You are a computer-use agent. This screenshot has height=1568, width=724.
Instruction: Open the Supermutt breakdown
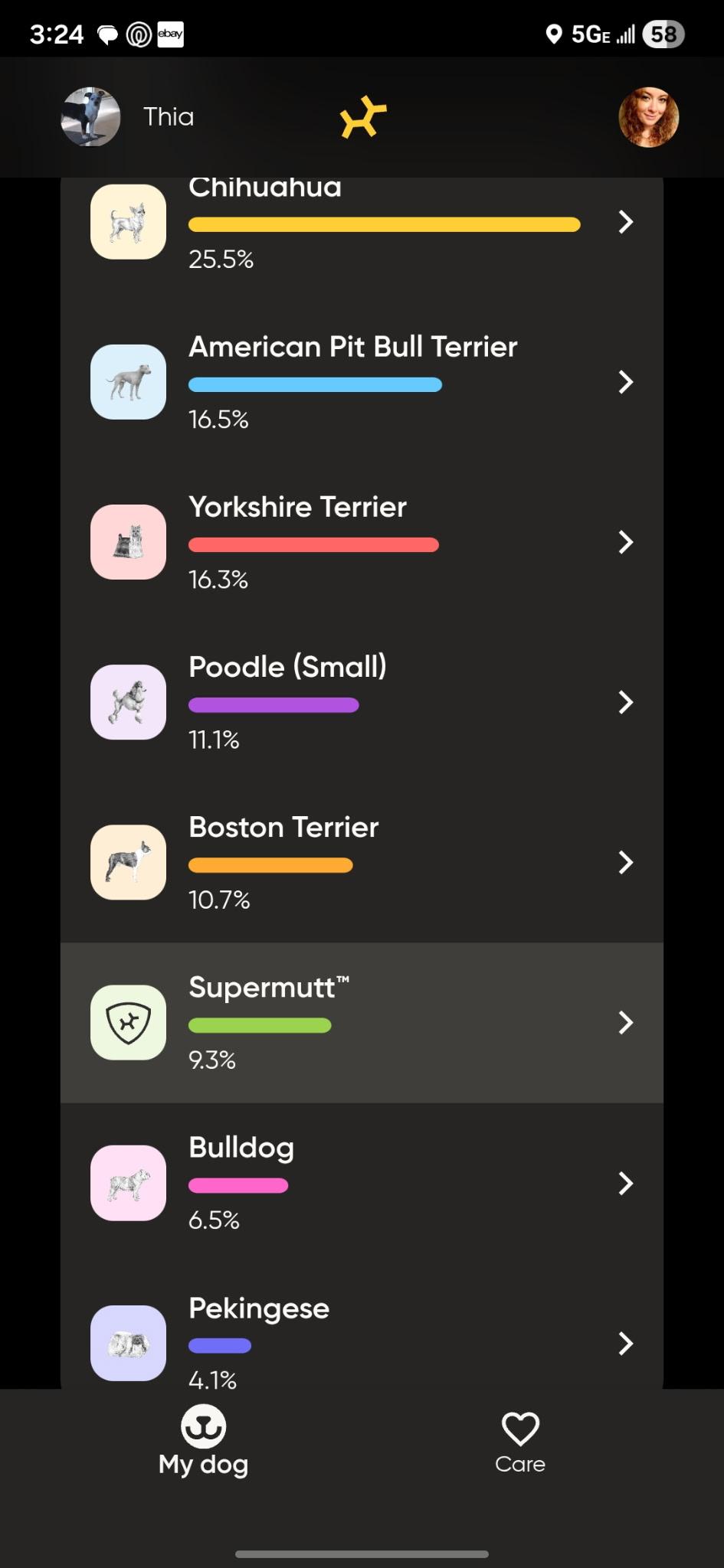(x=362, y=1022)
